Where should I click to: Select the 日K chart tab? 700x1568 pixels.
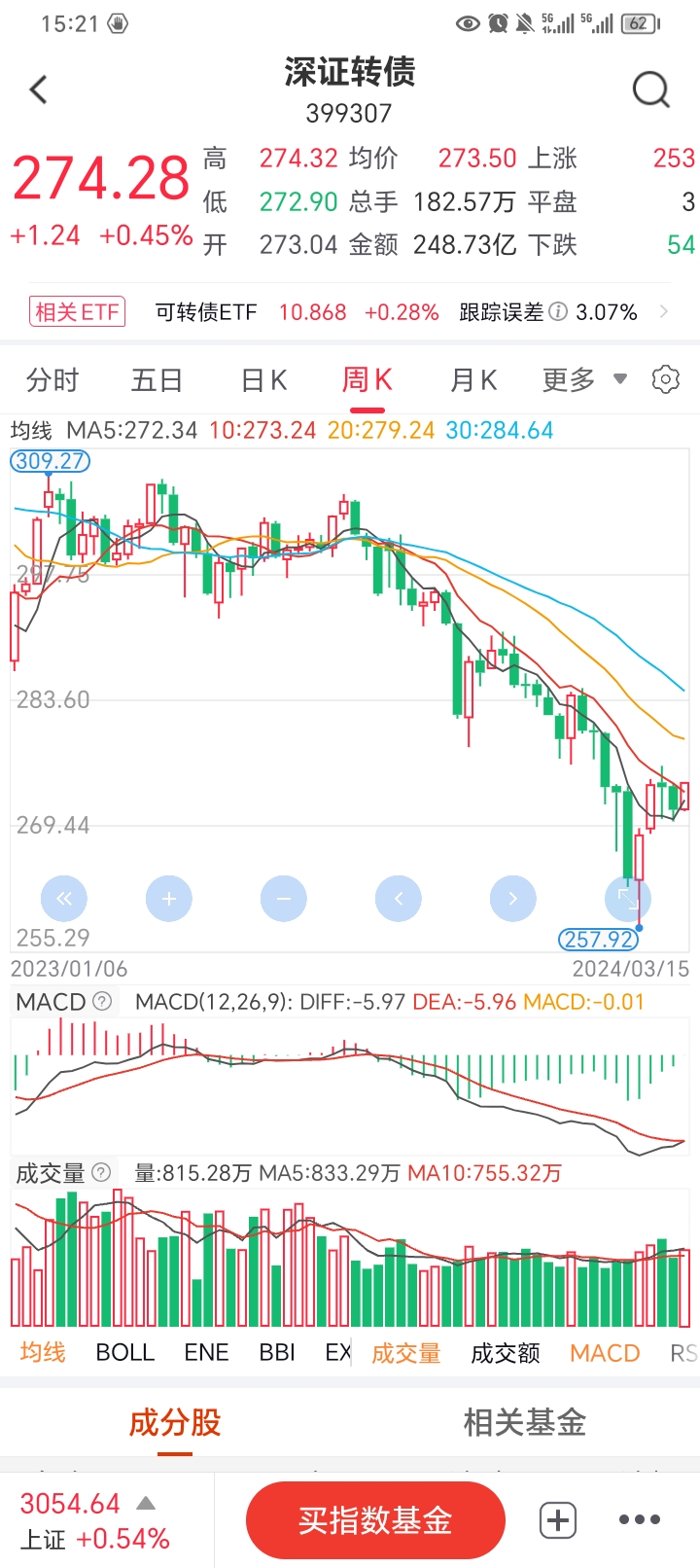(x=263, y=380)
